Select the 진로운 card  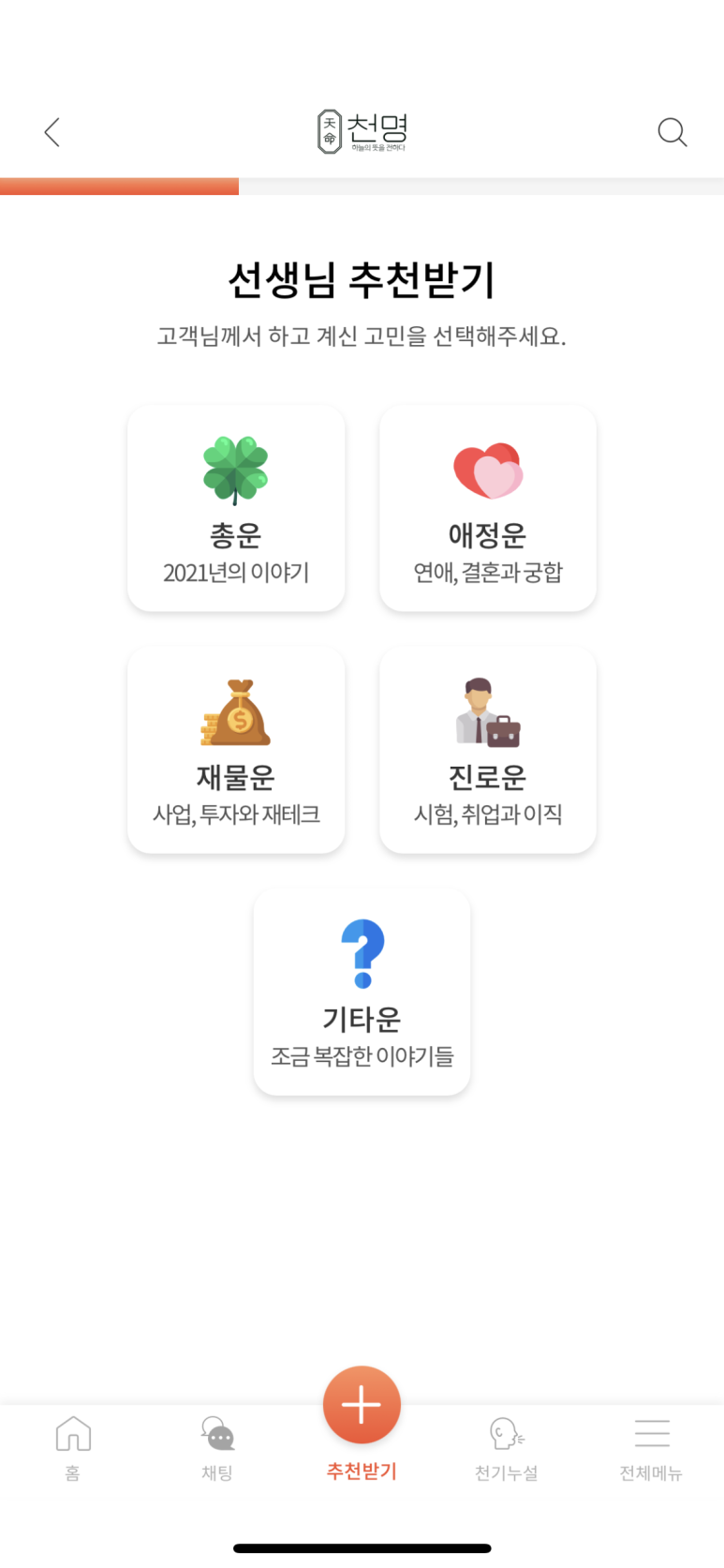tap(488, 750)
